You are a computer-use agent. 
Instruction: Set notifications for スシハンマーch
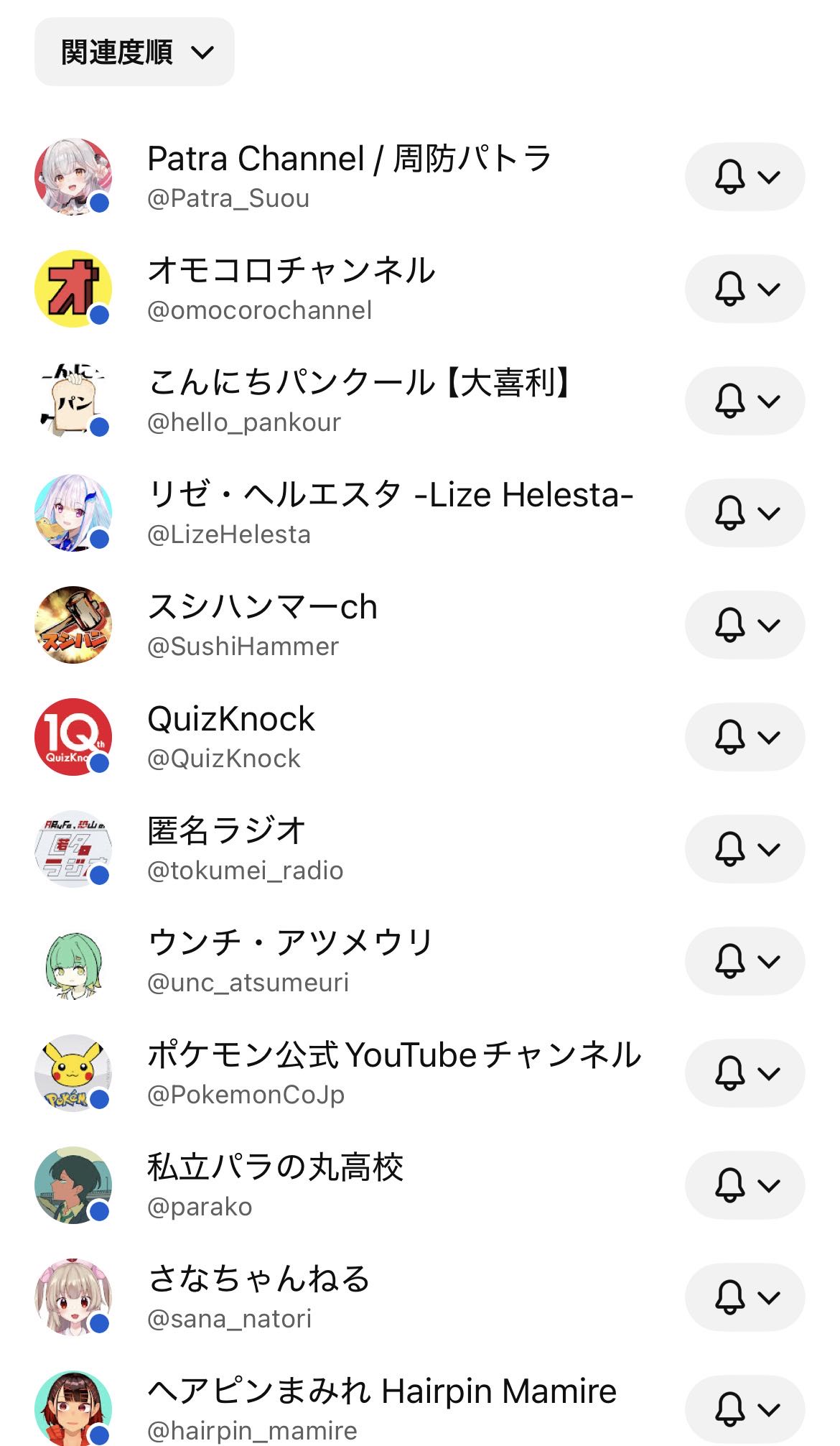745,625
